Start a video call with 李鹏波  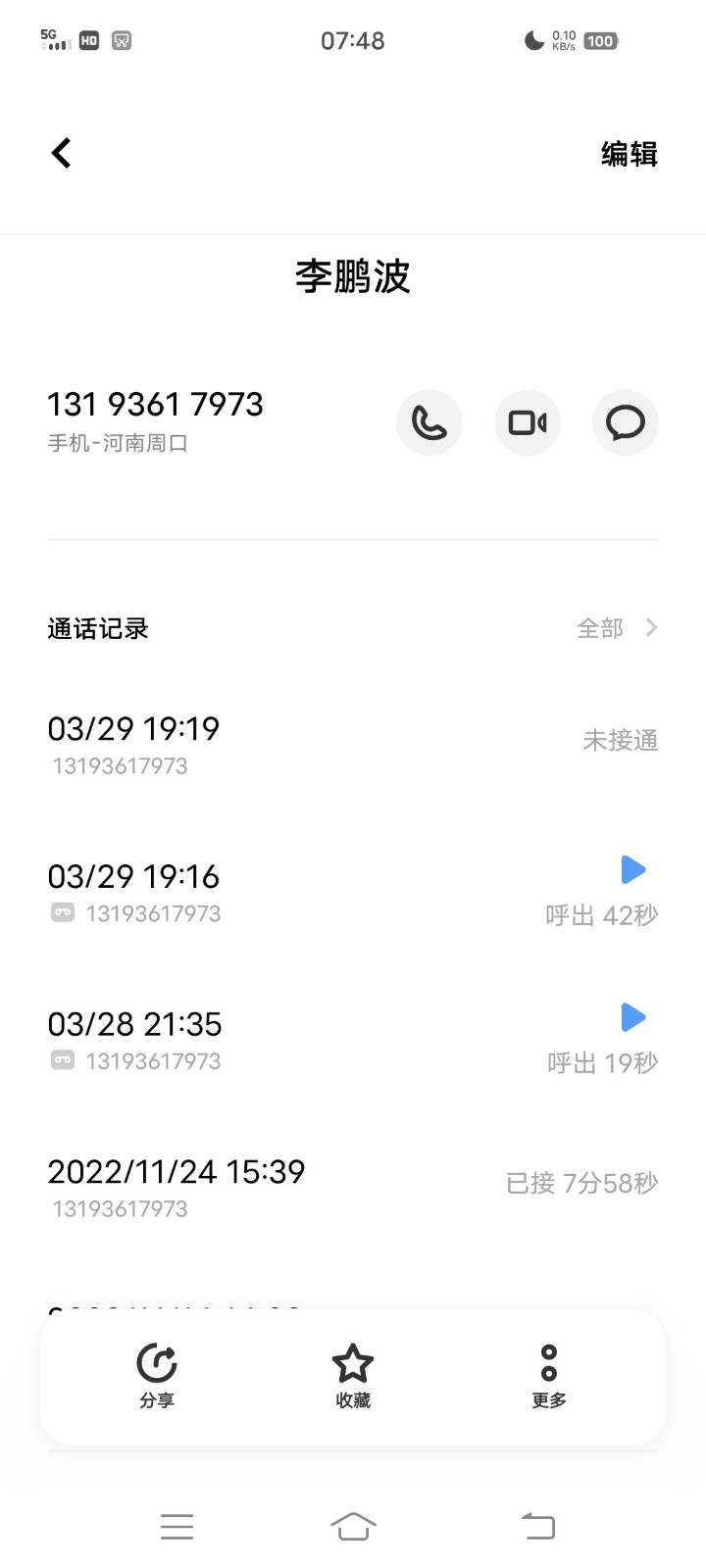point(528,422)
